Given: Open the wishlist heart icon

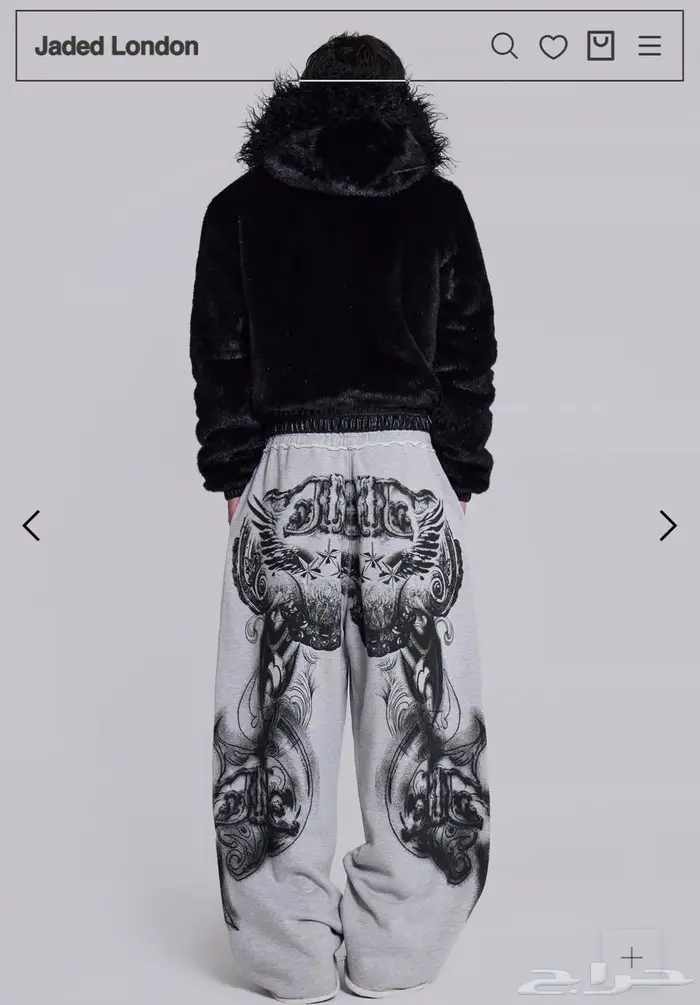Looking at the screenshot, I should coord(553,47).
